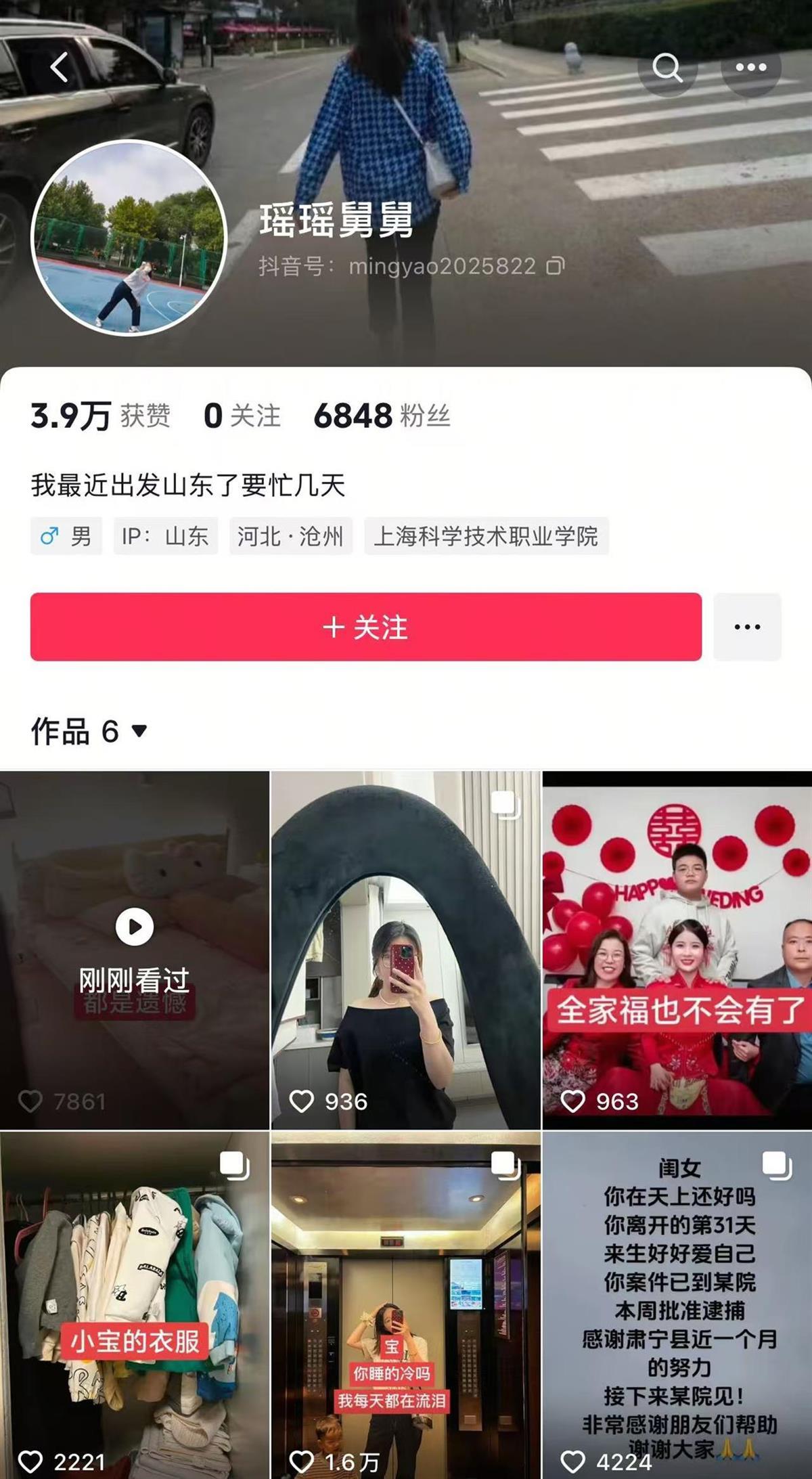This screenshot has width=812, height=1479.
Task: Open the 小宝的衣服 post
Action: [x=134, y=1306]
